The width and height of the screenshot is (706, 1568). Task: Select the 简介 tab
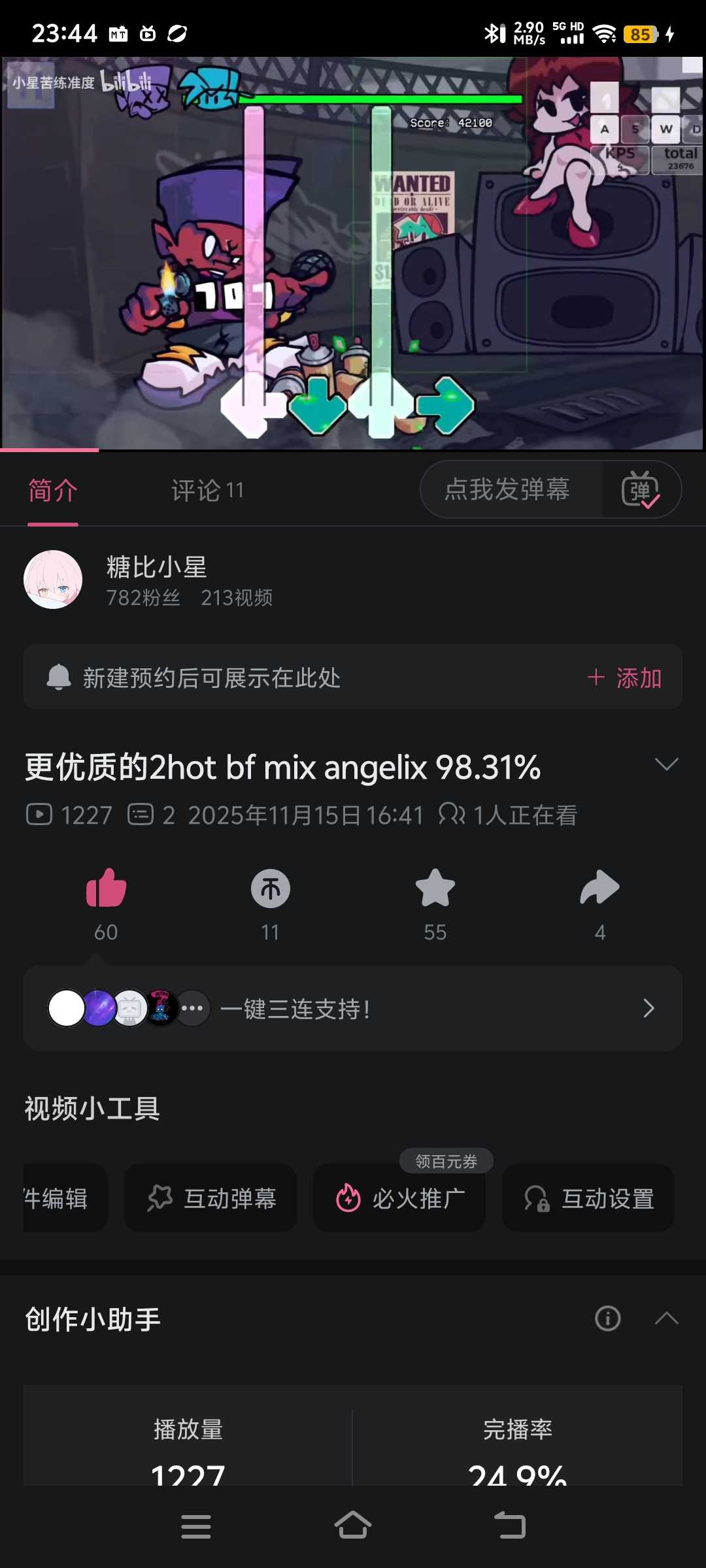53,490
